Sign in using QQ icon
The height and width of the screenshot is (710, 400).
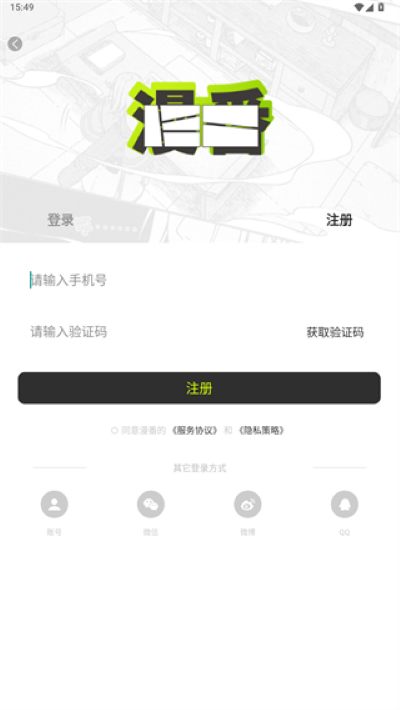[x=345, y=504]
